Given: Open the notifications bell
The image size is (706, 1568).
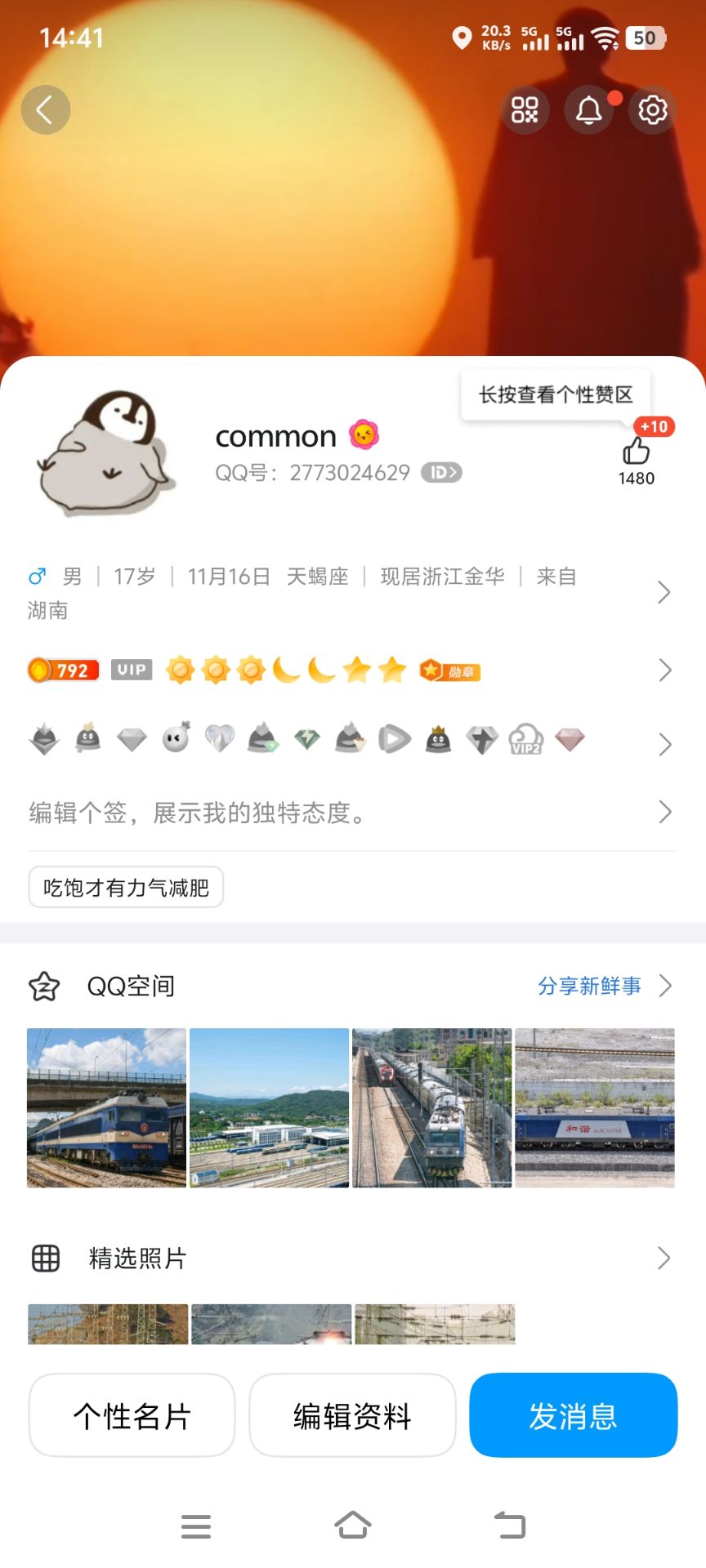Looking at the screenshot, I should (589, 109).
